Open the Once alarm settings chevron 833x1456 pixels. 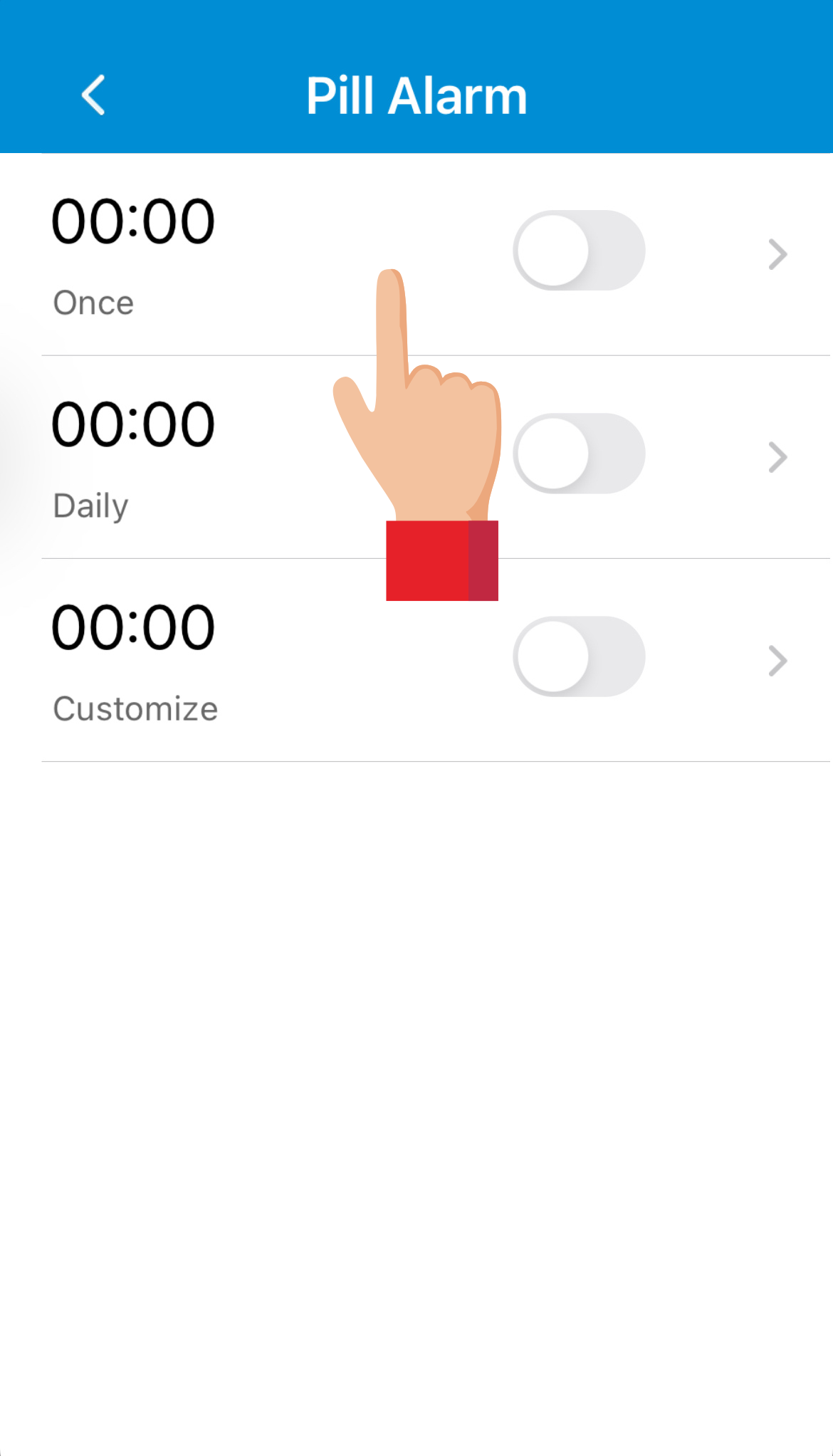(x=777, y=254)
